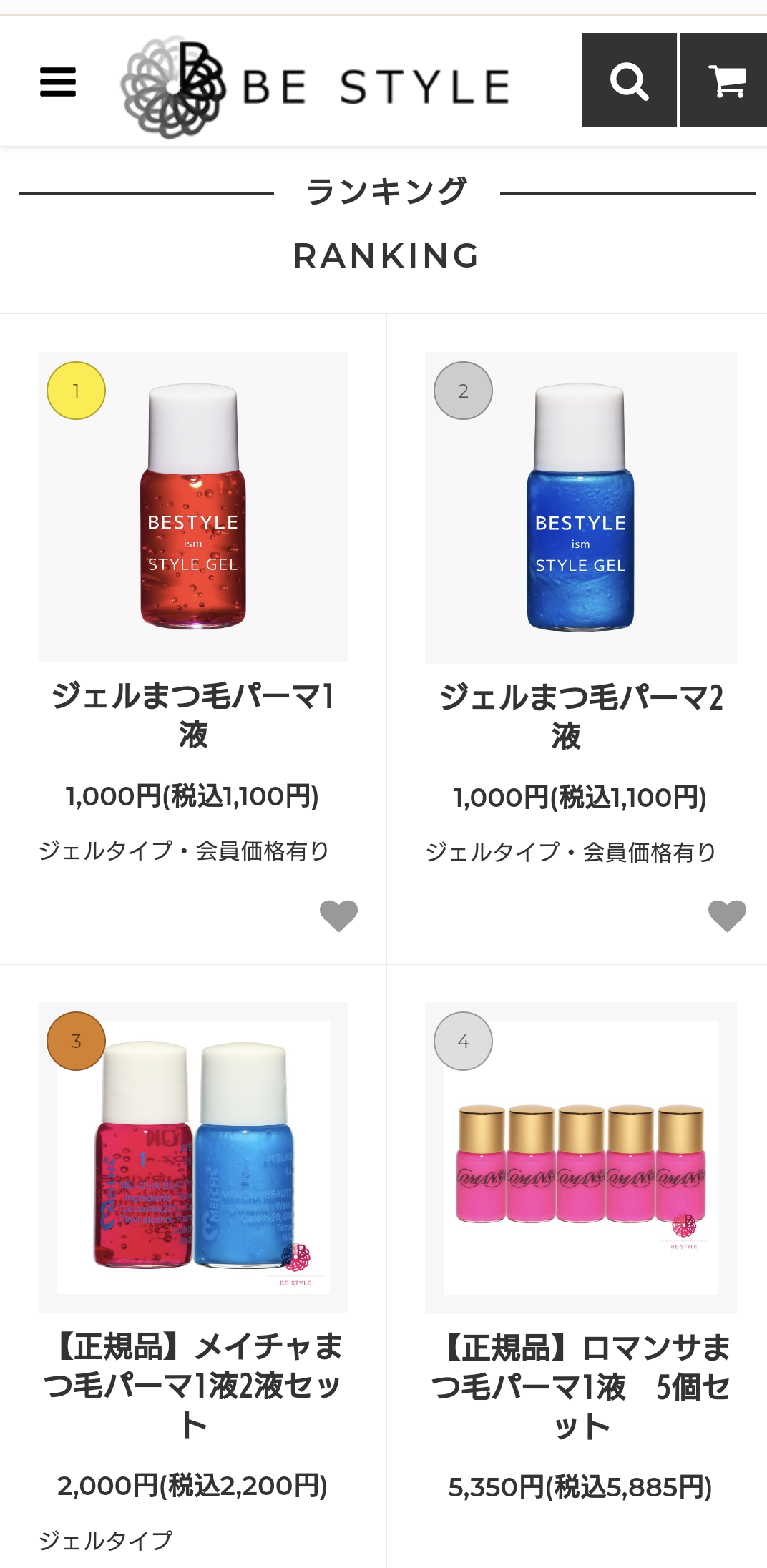Favorite the ジェルまつ毛パーマ1液 item
Viewport: 767px width, 1568px height.
coord(338,916)
